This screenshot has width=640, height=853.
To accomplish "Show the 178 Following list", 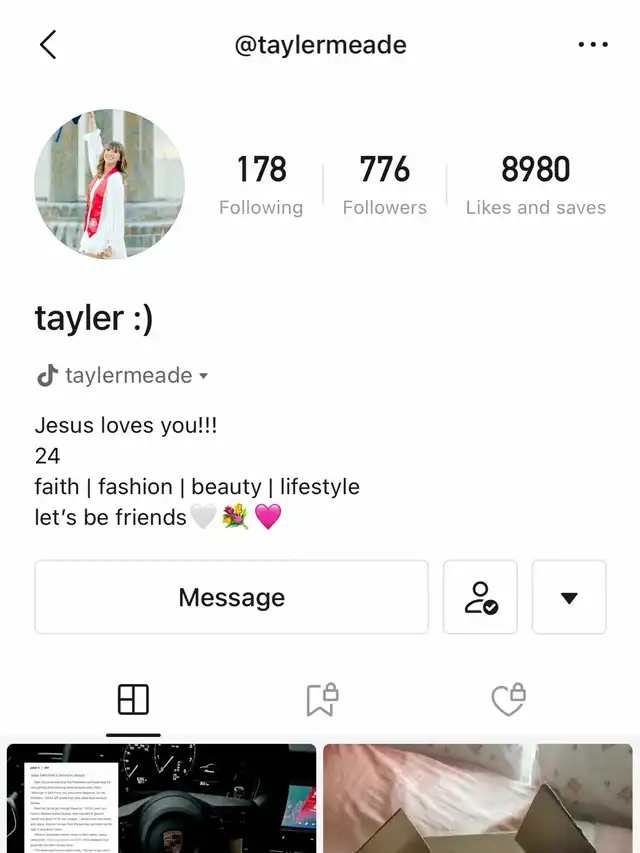I will point(261,185).
